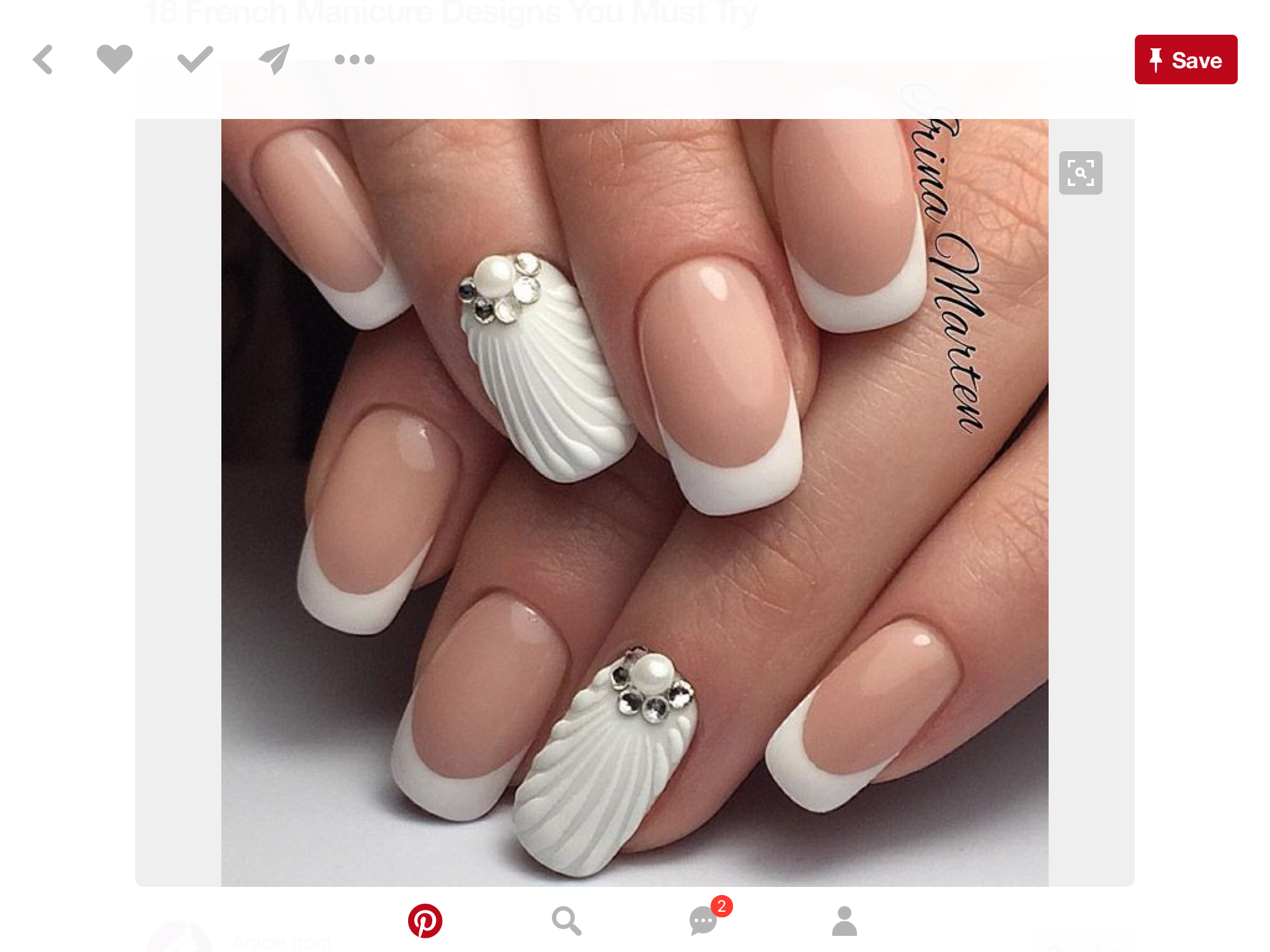1270x952 pixels.
Task: Open the three-dot overflow menu
Action: click(x=354, y=59)
